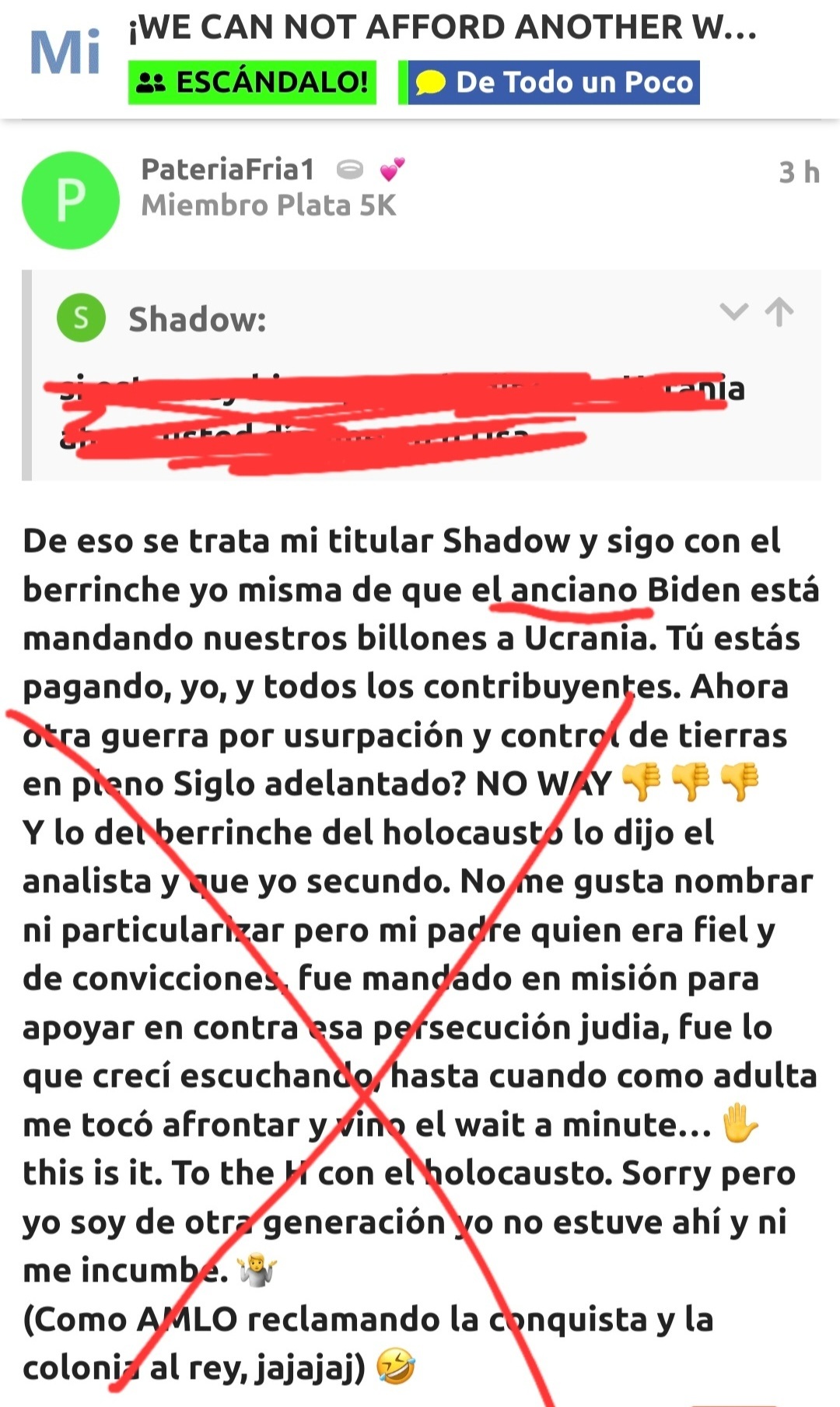Jump up to Shadow's original post
Image resolution: width=840 pixels, height=1407 pixels.
tap(779, 312)
